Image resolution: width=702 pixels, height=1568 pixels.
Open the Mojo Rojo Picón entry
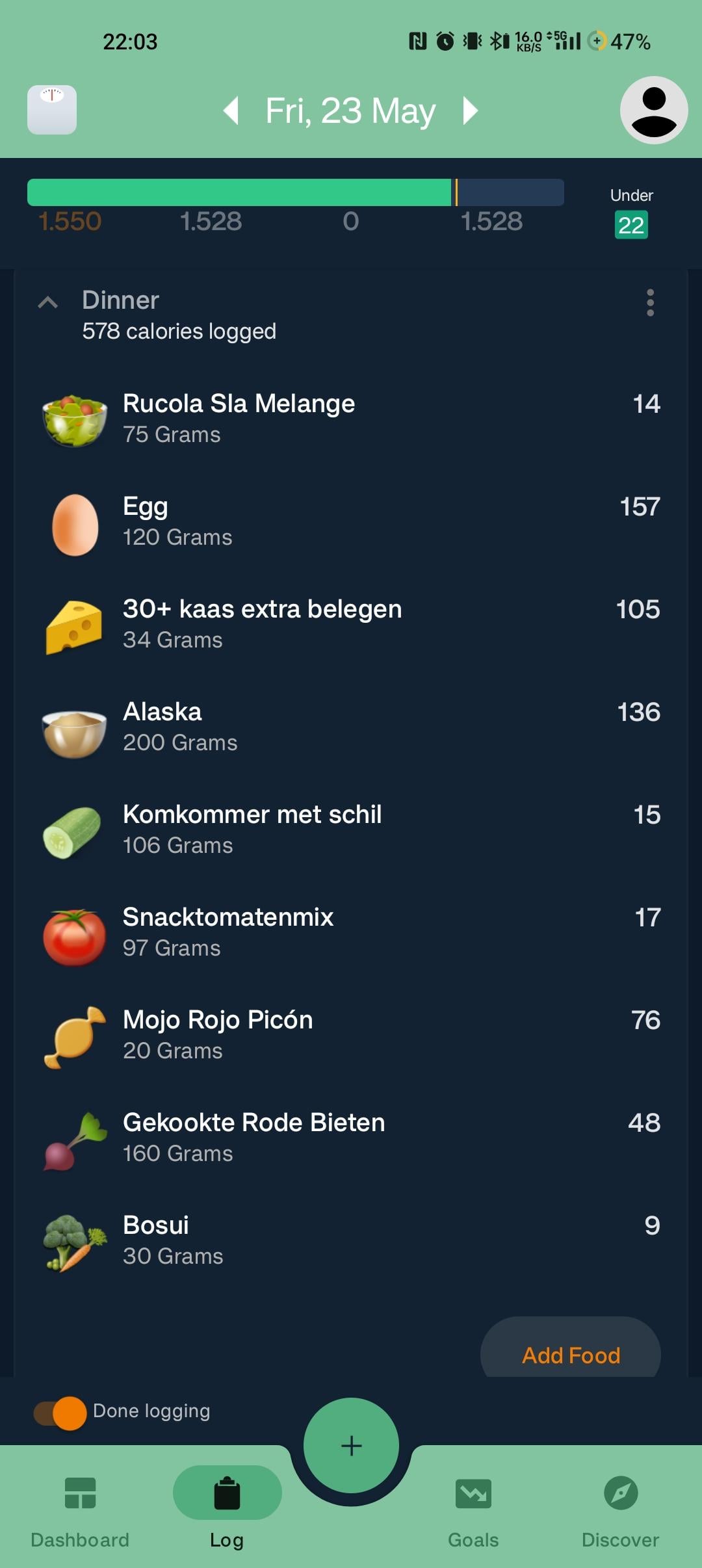pos(351,1035)
